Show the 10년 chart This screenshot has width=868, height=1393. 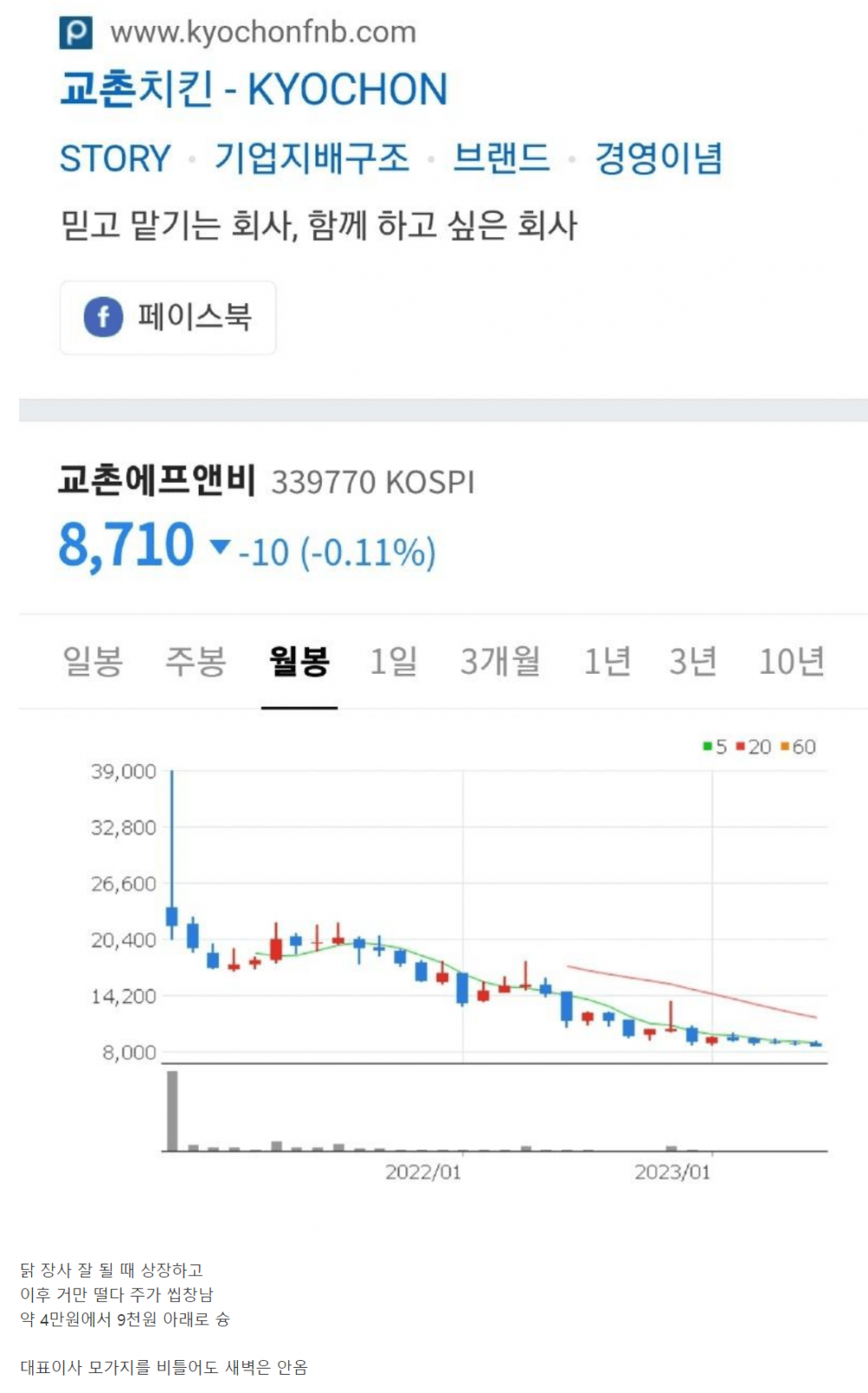pos(791,662)
